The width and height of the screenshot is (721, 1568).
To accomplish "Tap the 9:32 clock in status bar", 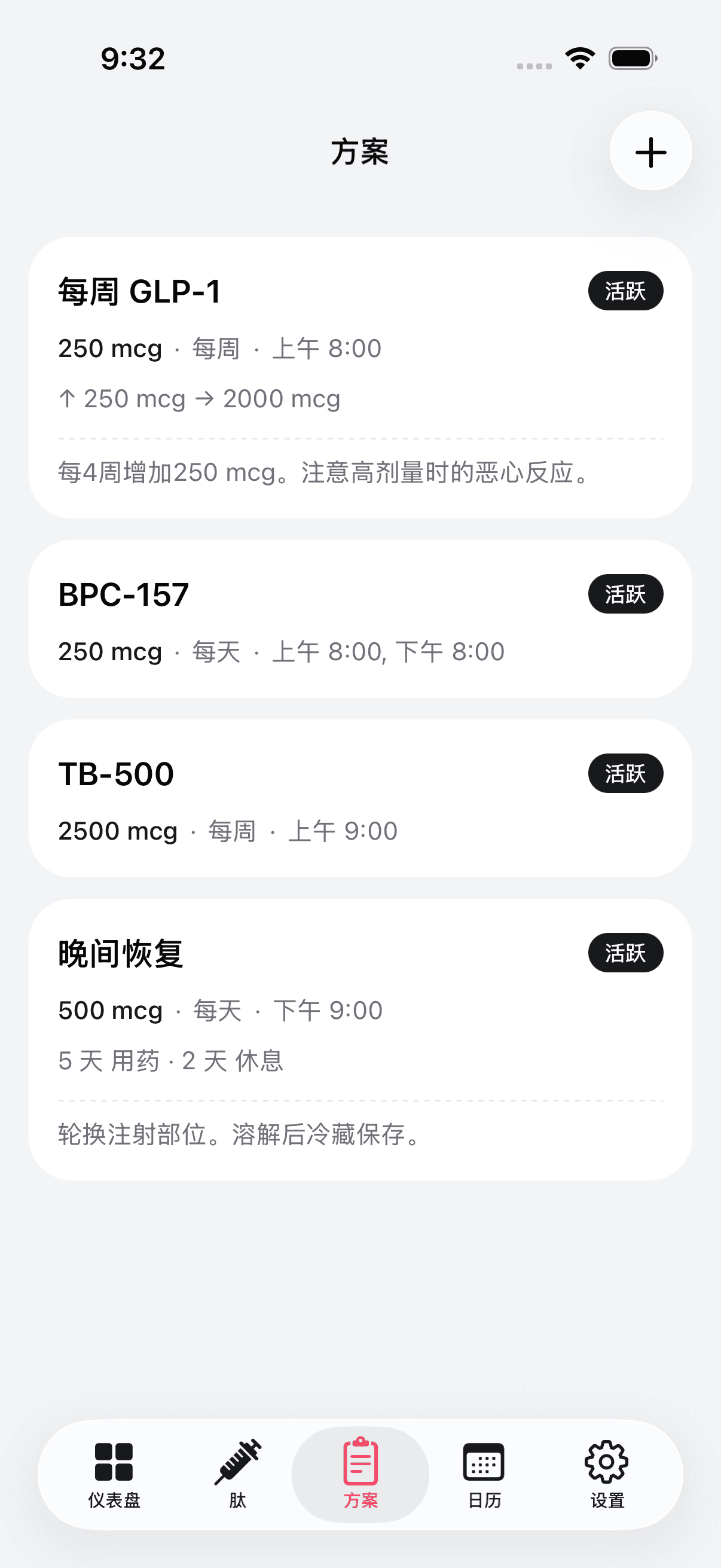I will click(133, 57).
